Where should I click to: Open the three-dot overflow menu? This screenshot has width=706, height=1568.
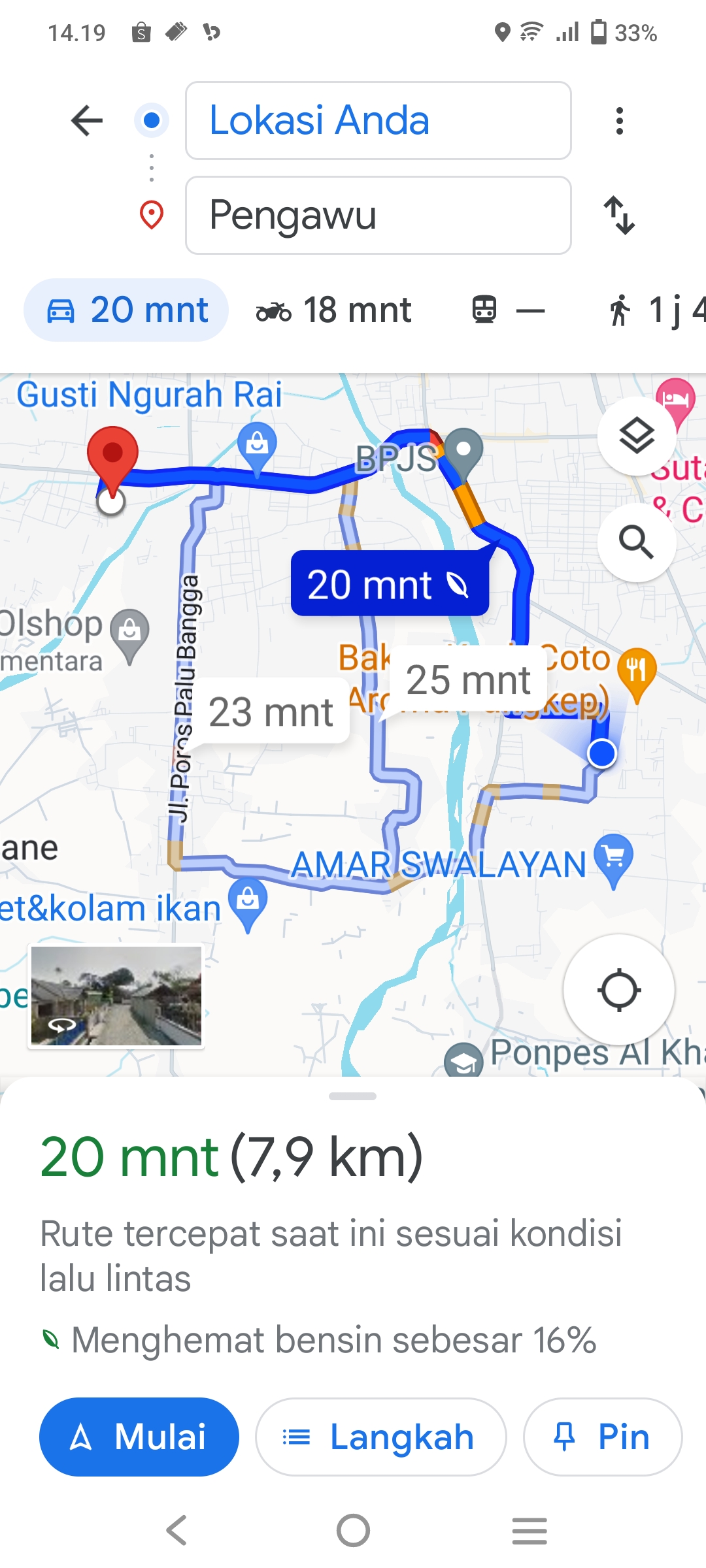pyautogui.click(x=620, y=121)
